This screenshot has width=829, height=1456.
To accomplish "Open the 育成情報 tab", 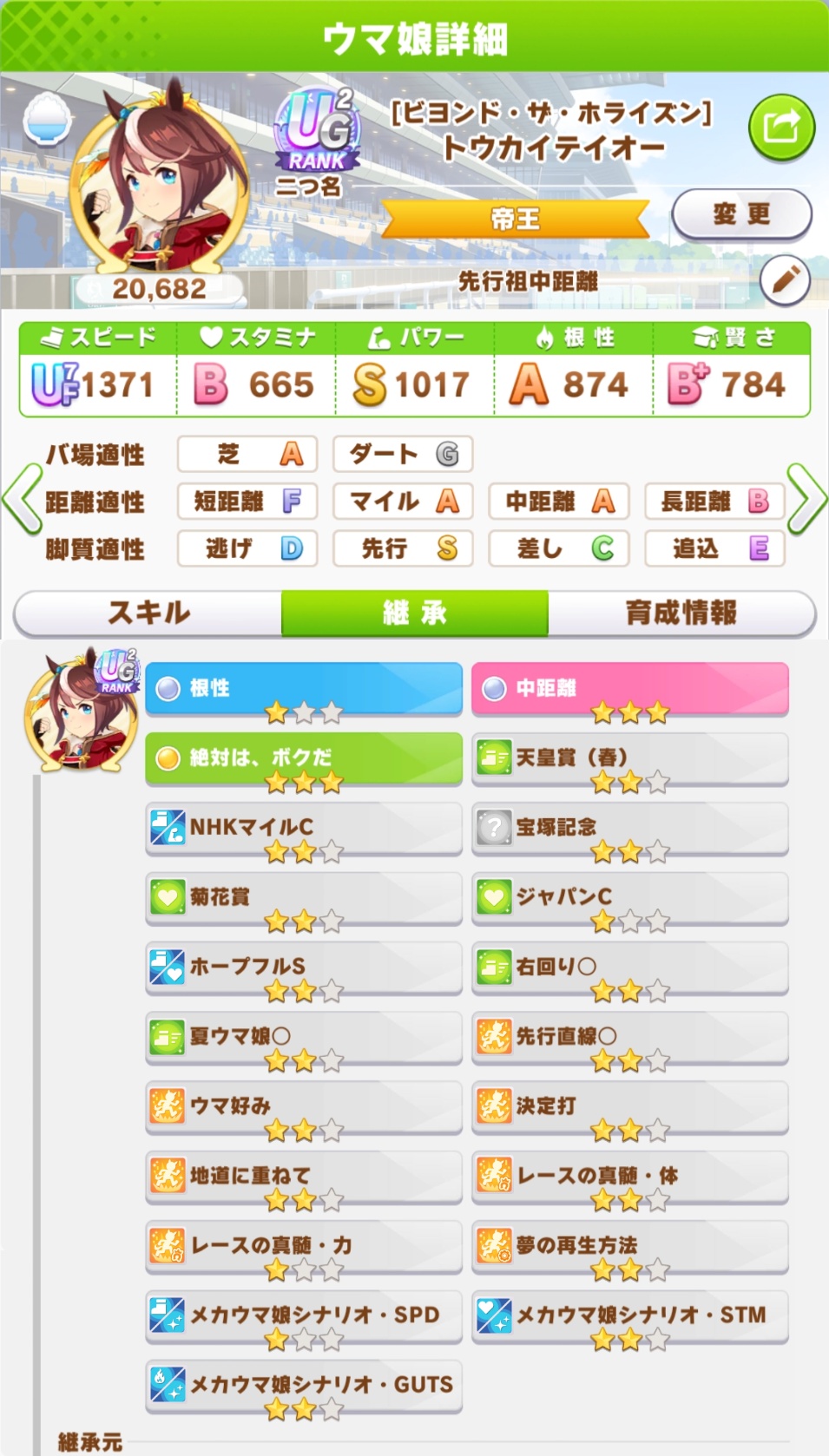I will click(x=681, y=613).
